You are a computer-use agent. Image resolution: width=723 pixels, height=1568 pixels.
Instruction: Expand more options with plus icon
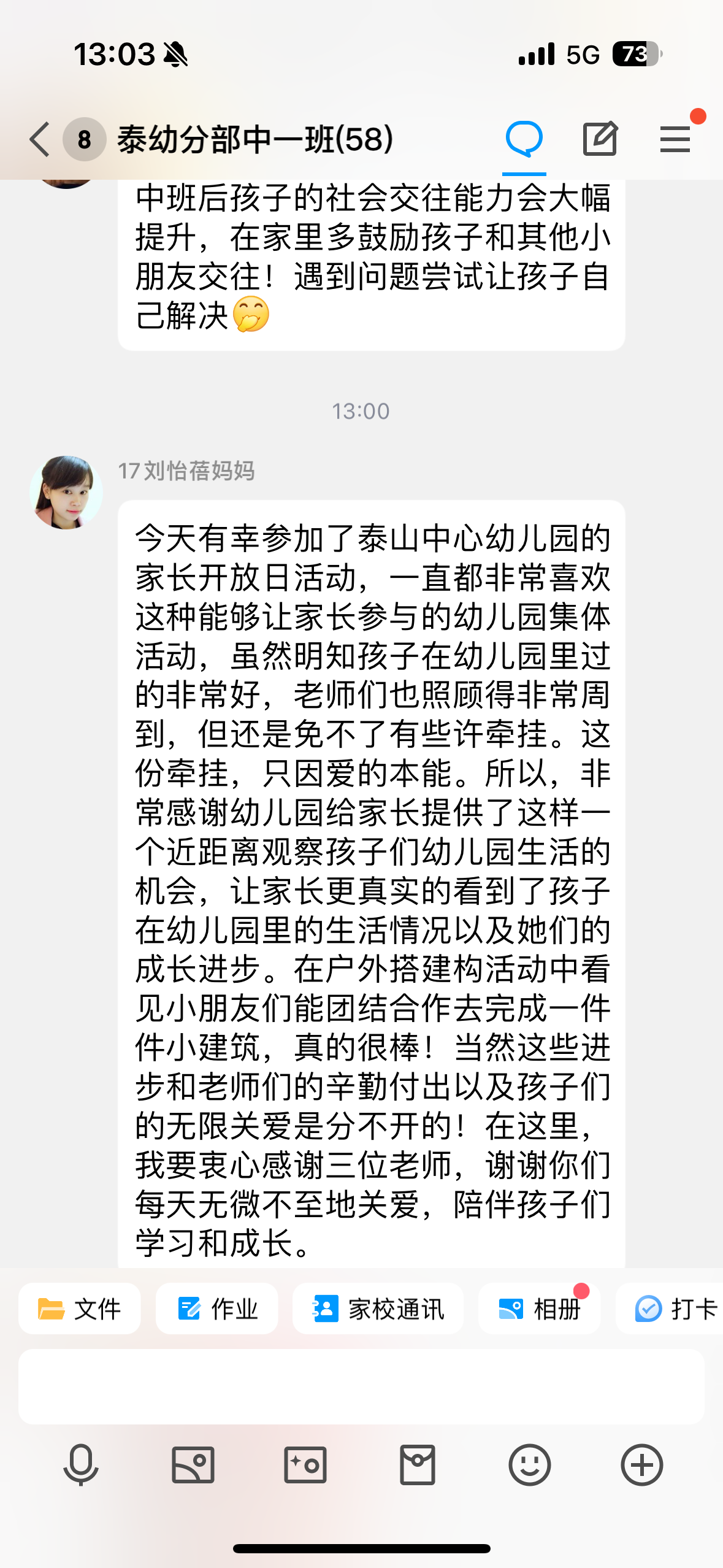642,1465
